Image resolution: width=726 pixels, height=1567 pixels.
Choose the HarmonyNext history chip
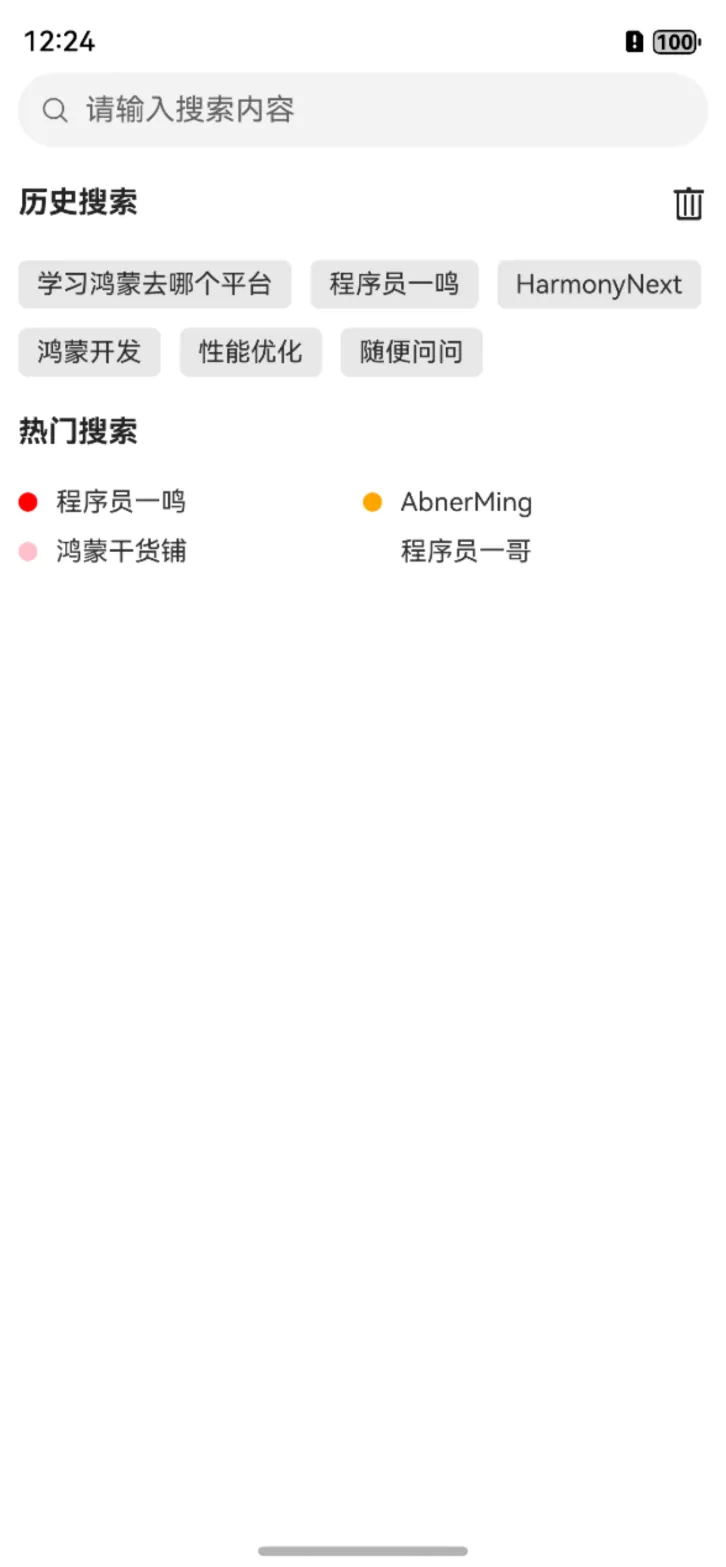599,284
